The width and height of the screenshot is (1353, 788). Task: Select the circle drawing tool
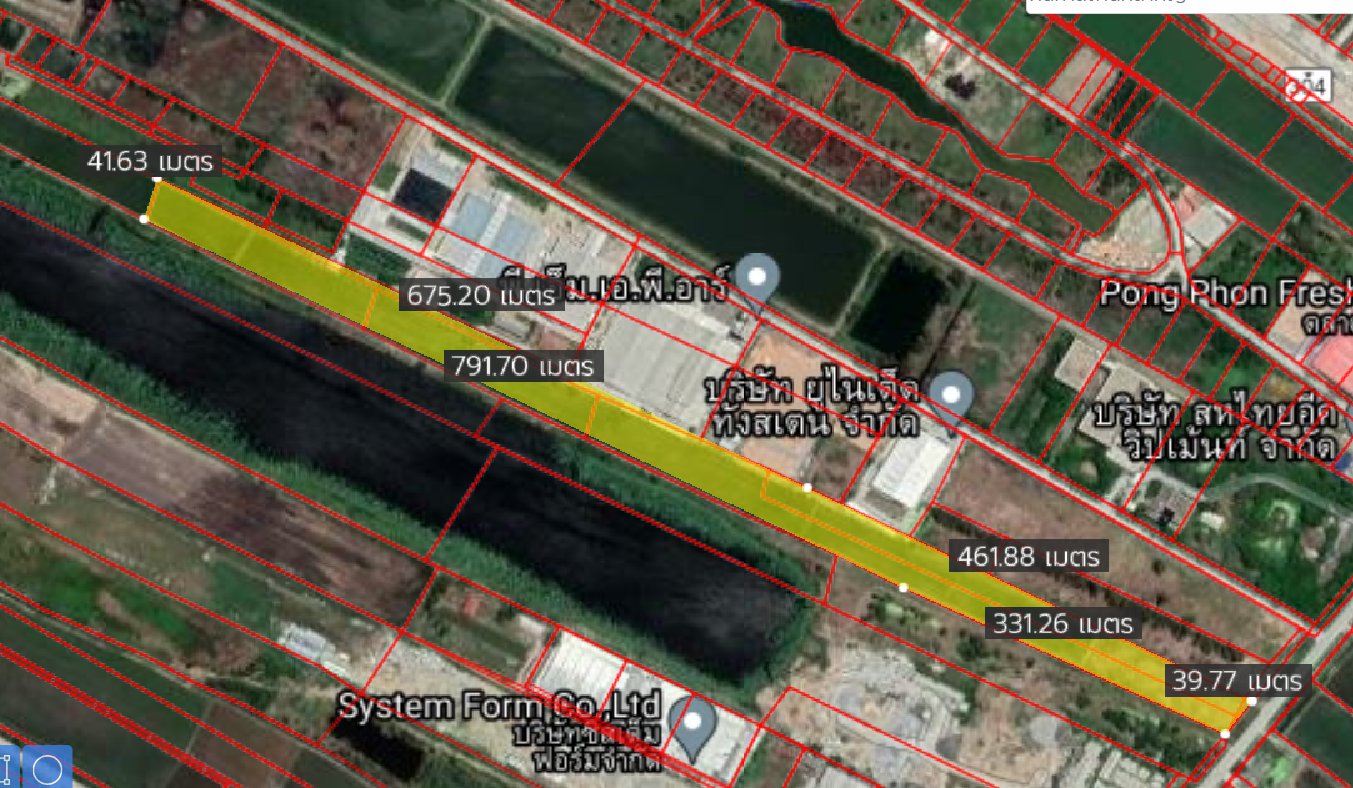click(x=46, y=769)
